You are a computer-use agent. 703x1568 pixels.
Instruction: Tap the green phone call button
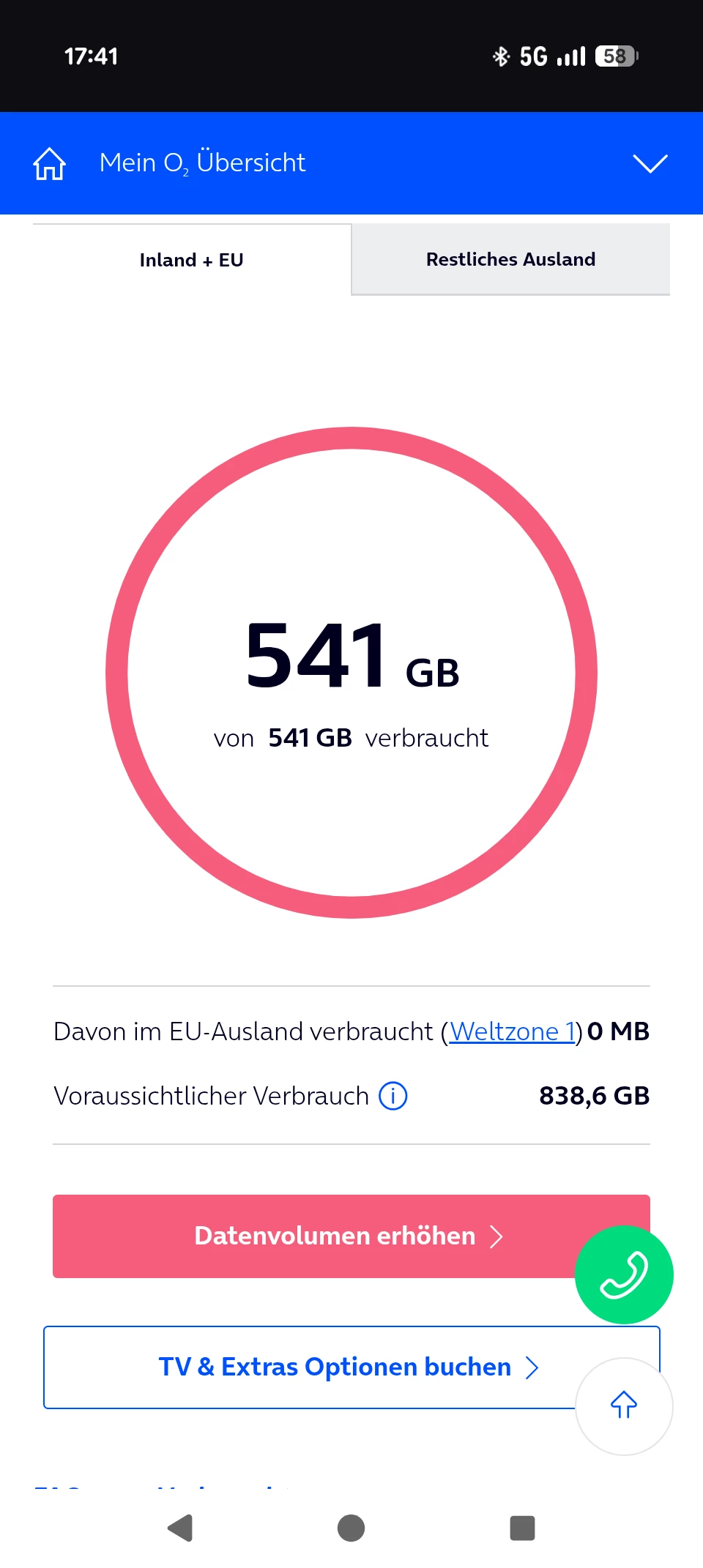(x=624, y=1274)
